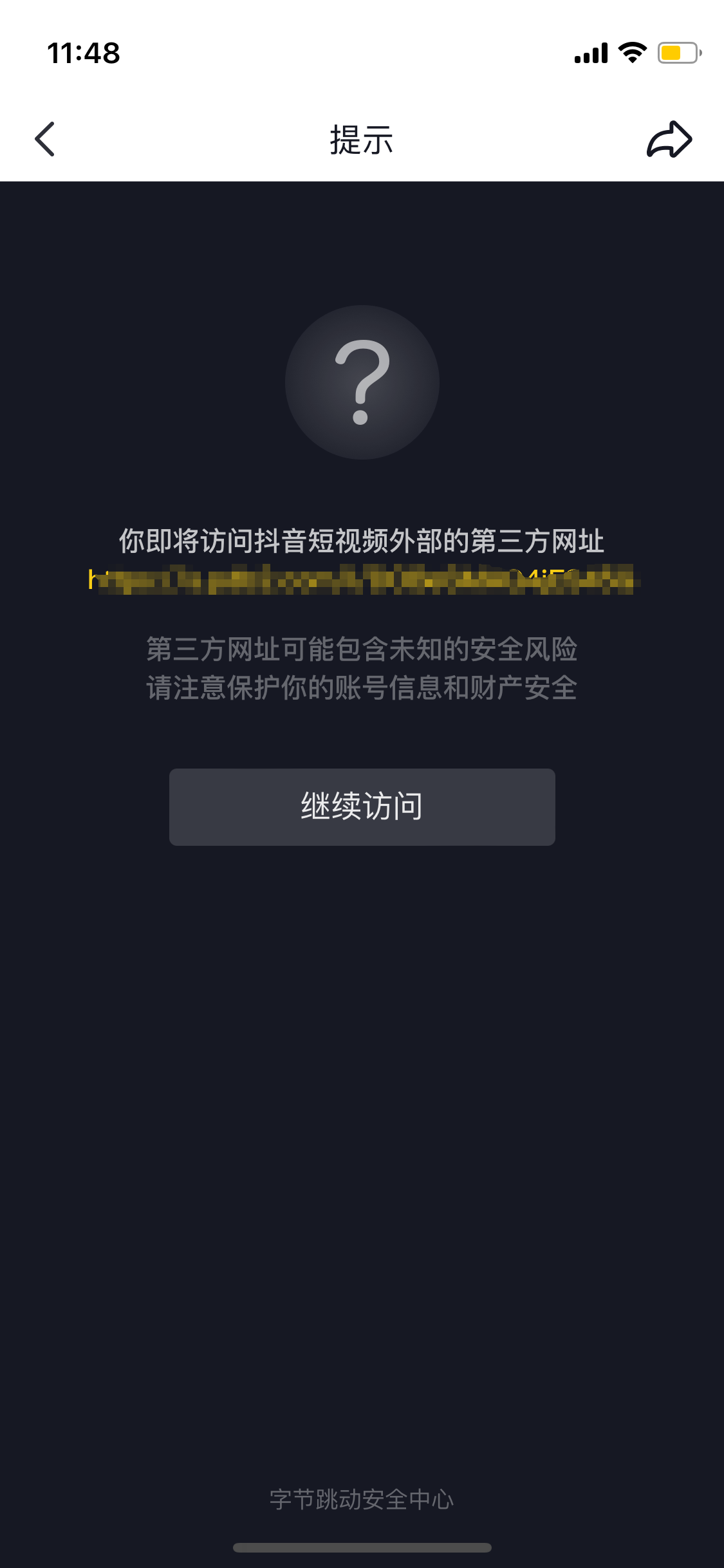This screenshot has height=1568, width=724.
Task: Tap the share icon at top right
Action: pos(668,140)
